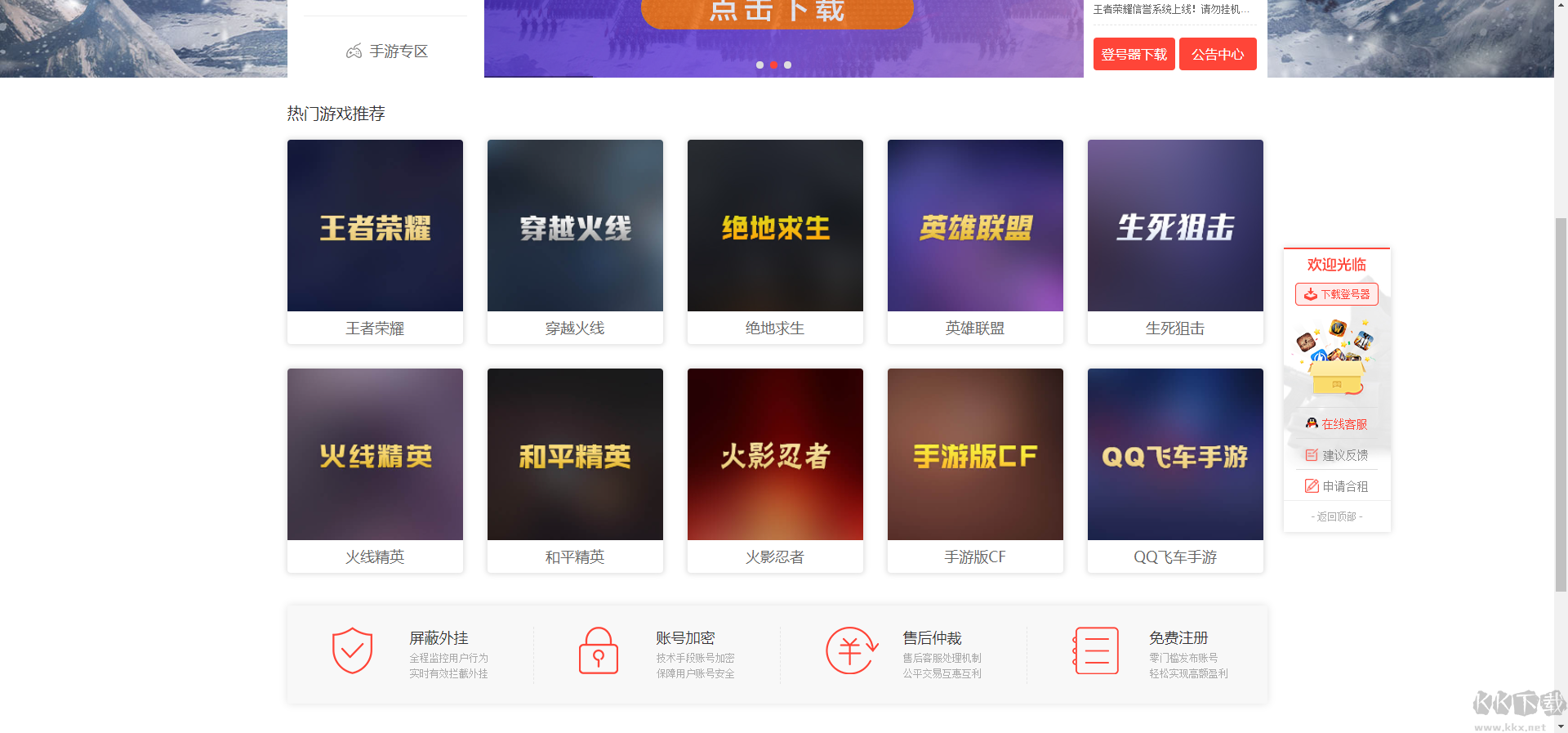1568x733 pixels.
Task: Select the first banner page dot
Action: point(759,65)
